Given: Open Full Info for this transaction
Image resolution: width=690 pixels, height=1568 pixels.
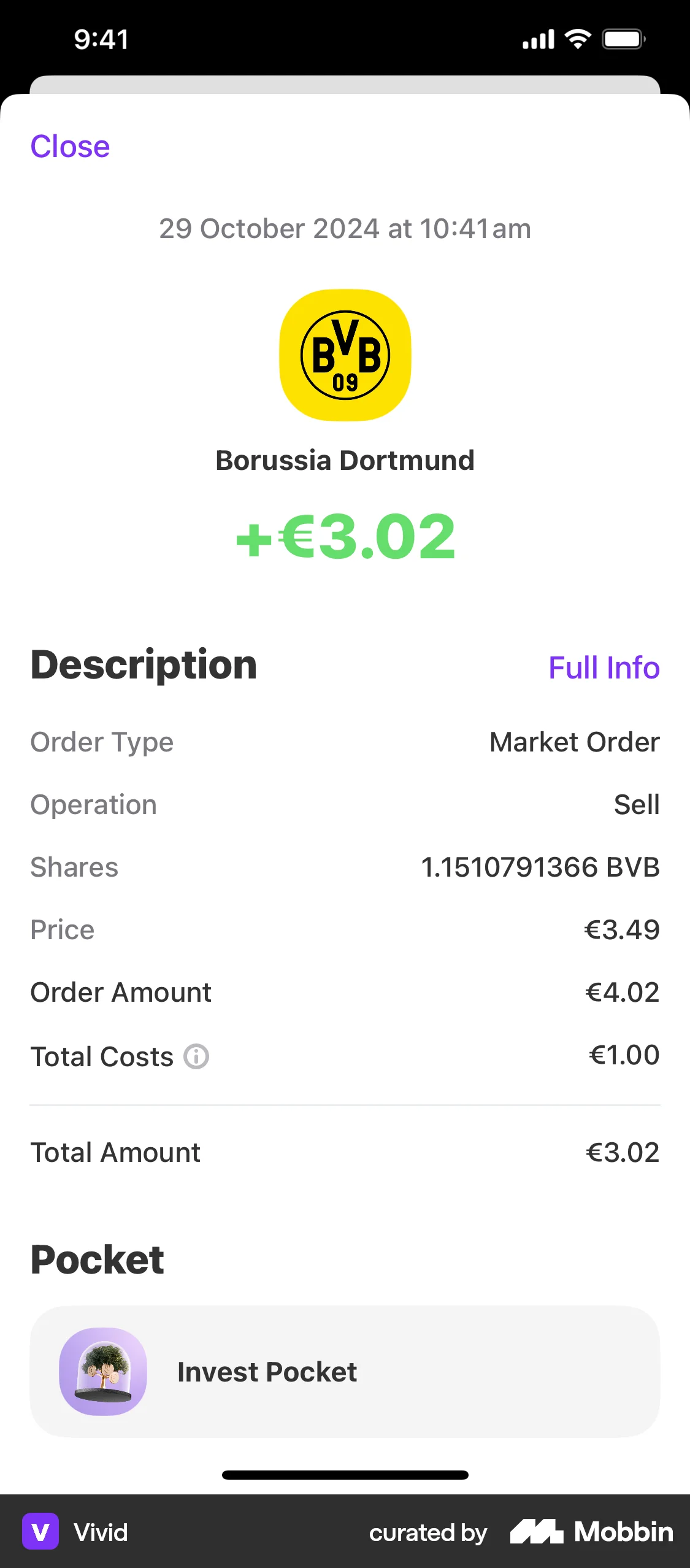Looking at the screenshot, I should pos(603,668).
